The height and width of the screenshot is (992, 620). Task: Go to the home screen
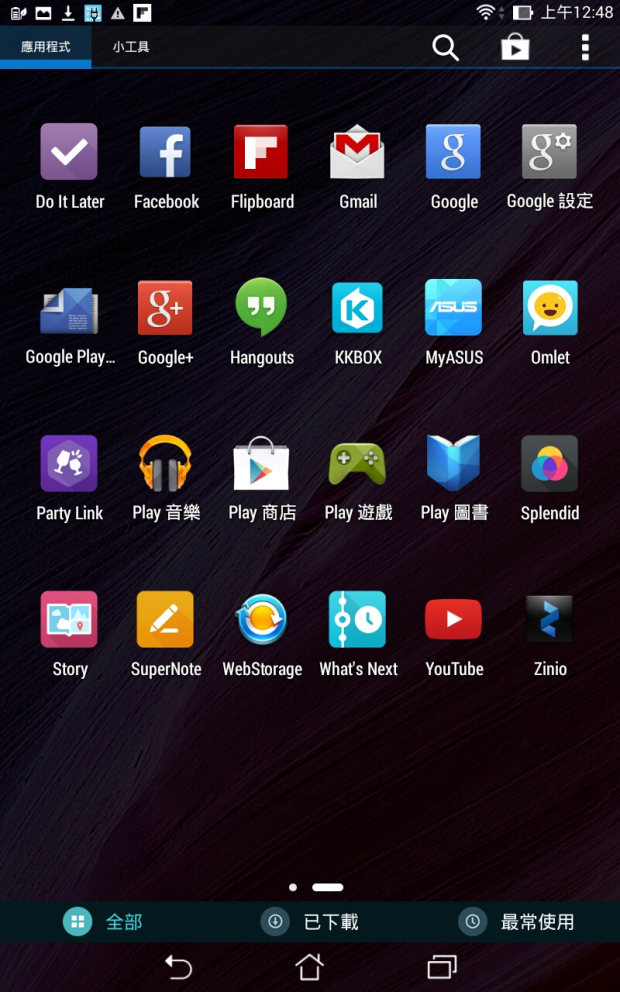point(310,967)
